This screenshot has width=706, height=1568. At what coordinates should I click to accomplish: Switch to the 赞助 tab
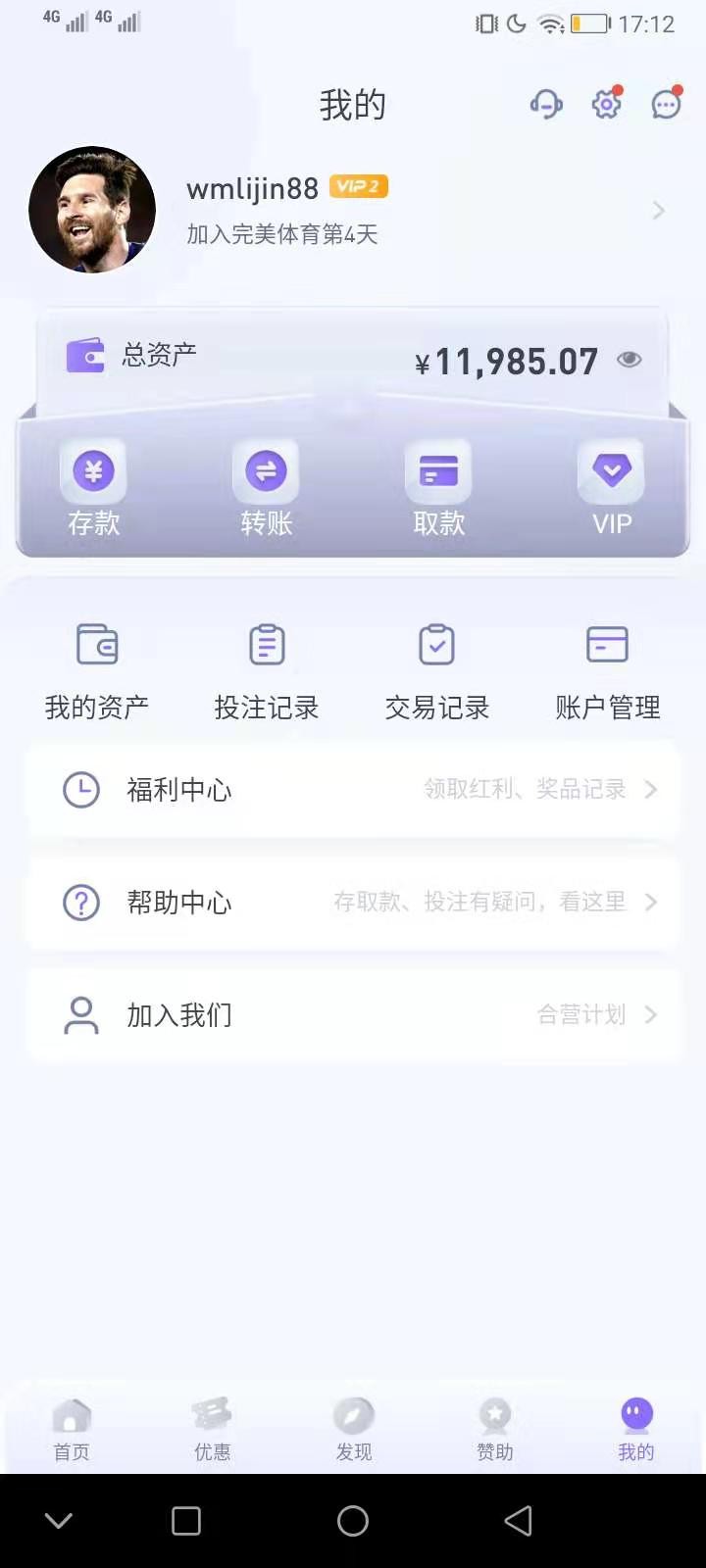coord(494,1429)
